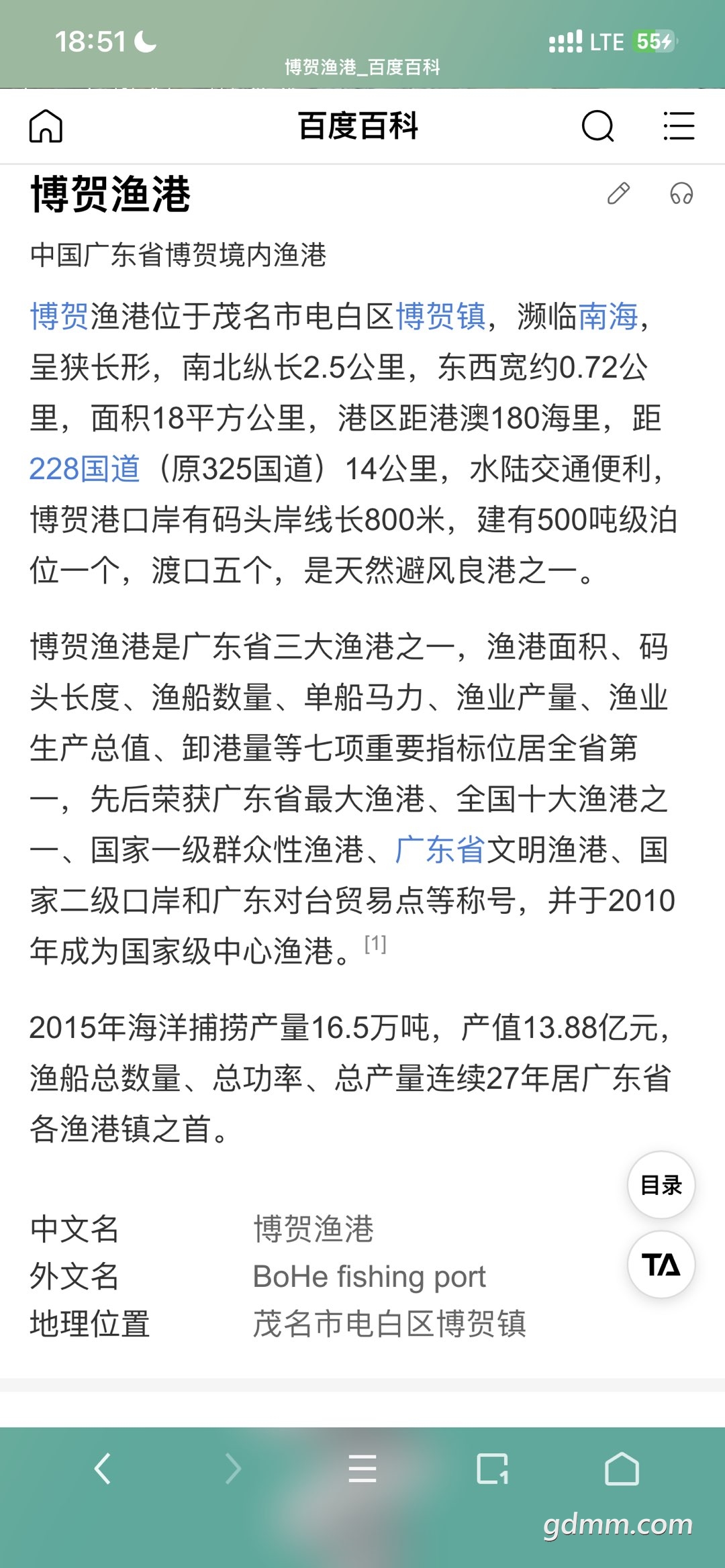The width and height of the screenshot is (725, 1568).
Task: Follow the leading 博贺 link in first paragraph
Action: [60, 316]
